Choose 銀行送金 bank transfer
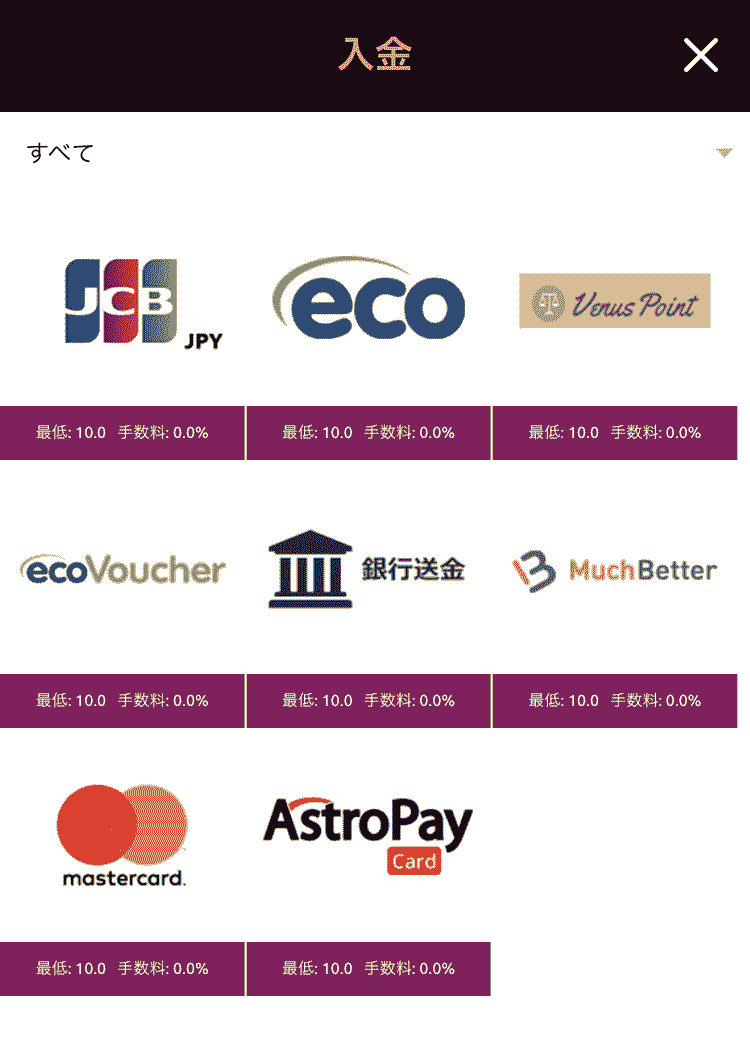The height and width of the screenshot is (1062, 750). pyautogui.click(x=369, y=570)
